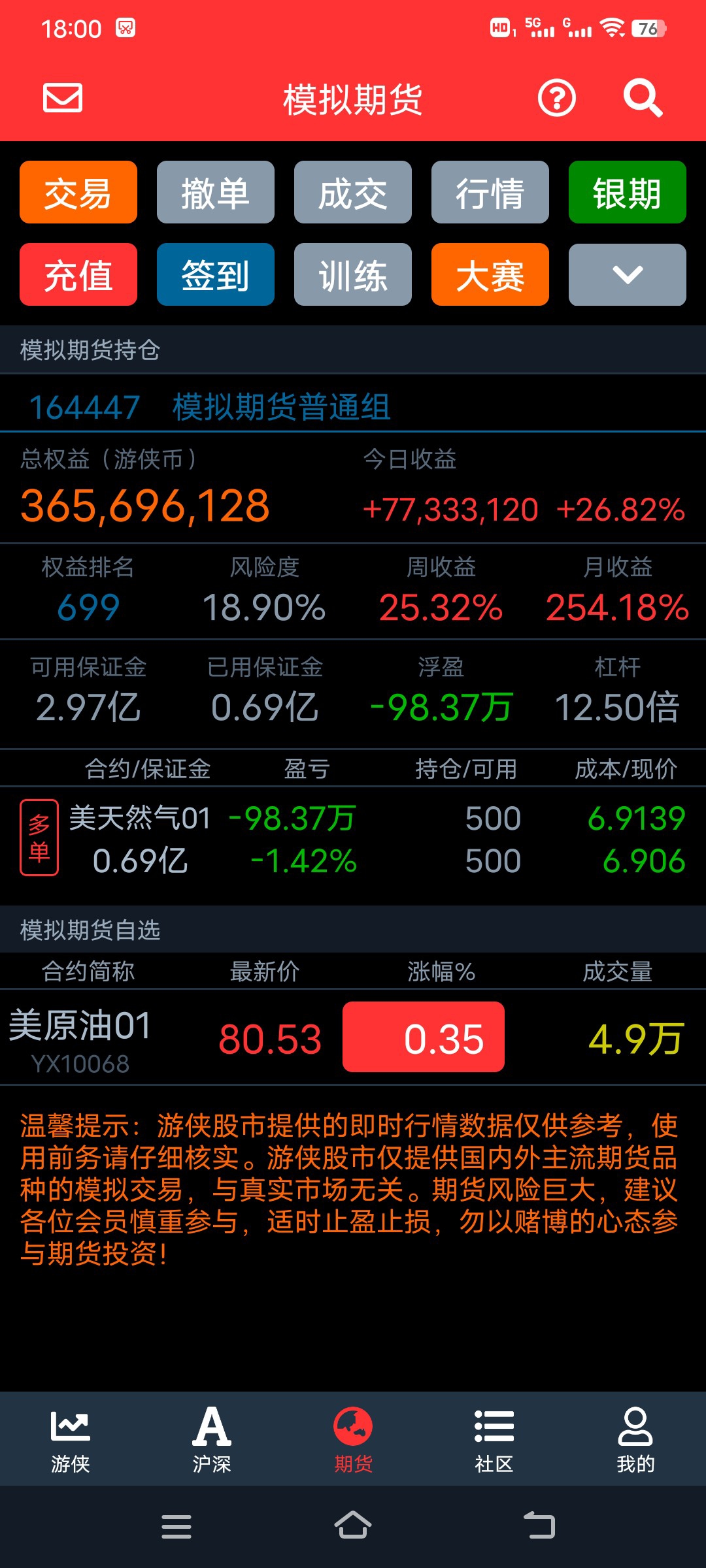Open the 我的 profile tab
This screenshot has width=706, height=1568.
[x=635, y=1441]
